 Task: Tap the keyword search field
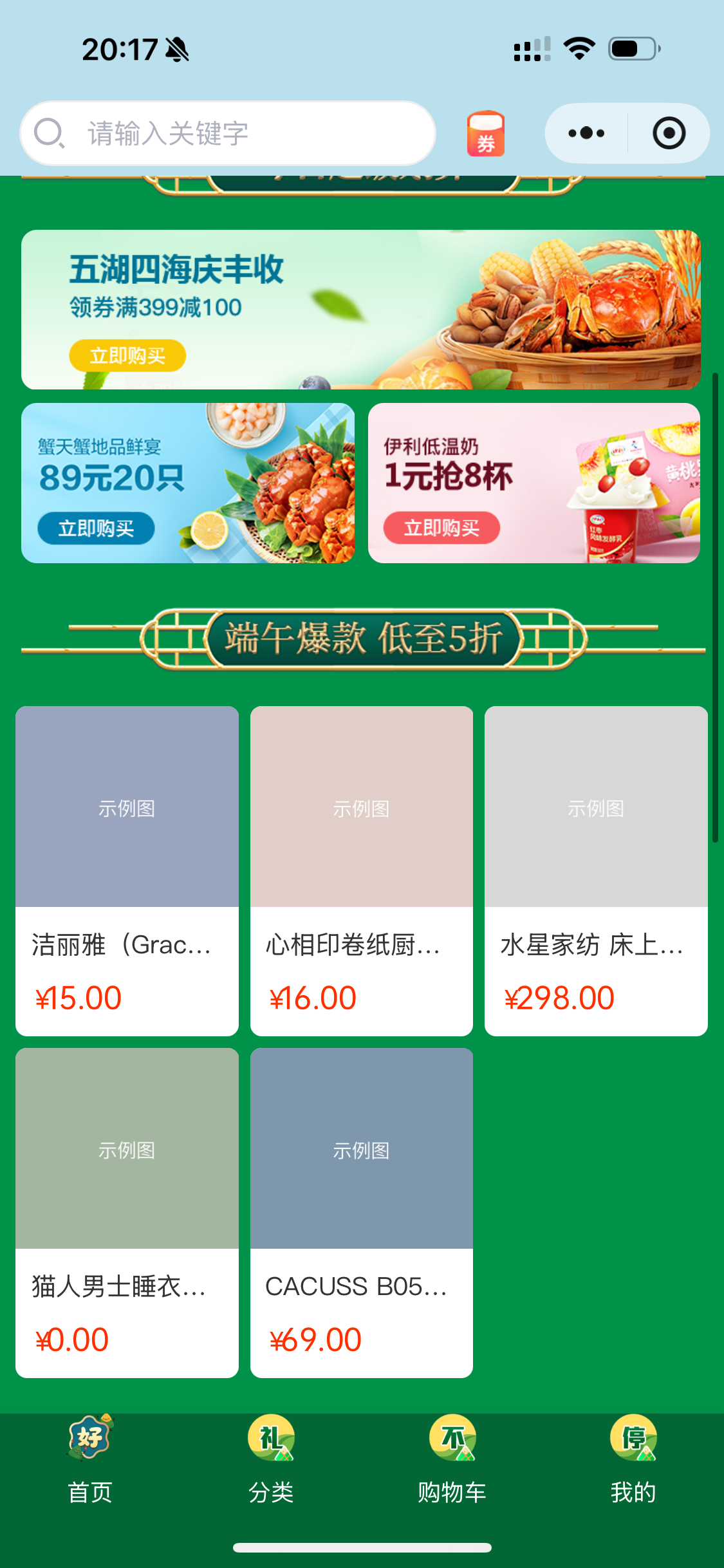tap(228, 133)
